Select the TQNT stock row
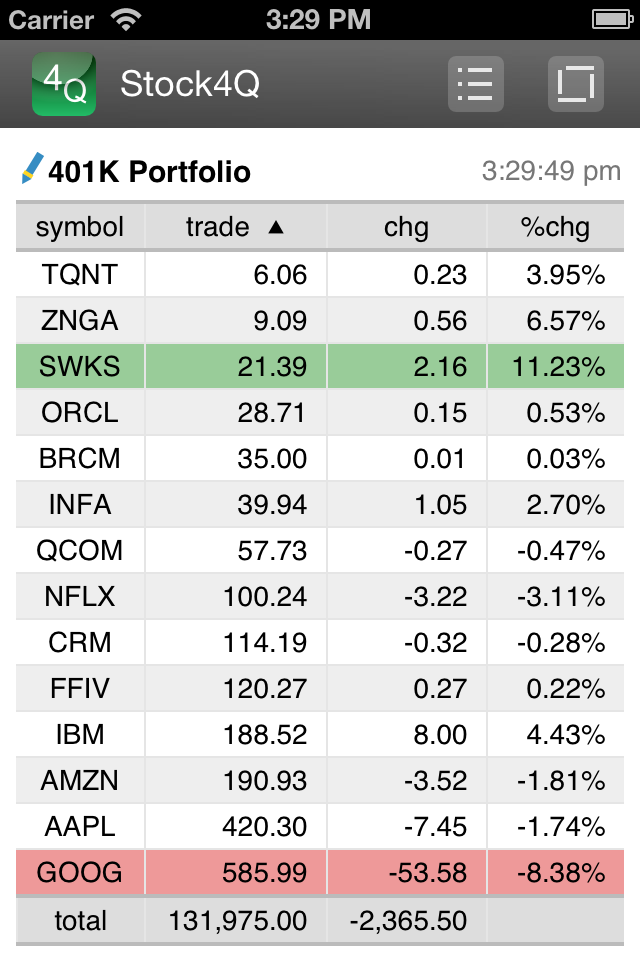 [x=320, y=274]
